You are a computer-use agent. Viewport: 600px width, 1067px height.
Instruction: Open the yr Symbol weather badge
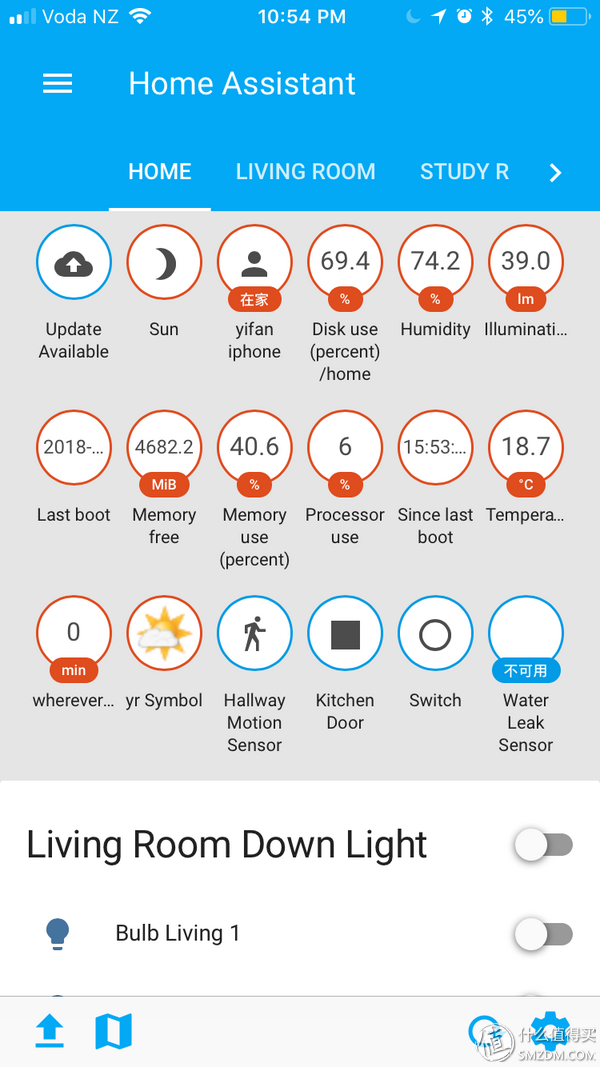(164, 634)
